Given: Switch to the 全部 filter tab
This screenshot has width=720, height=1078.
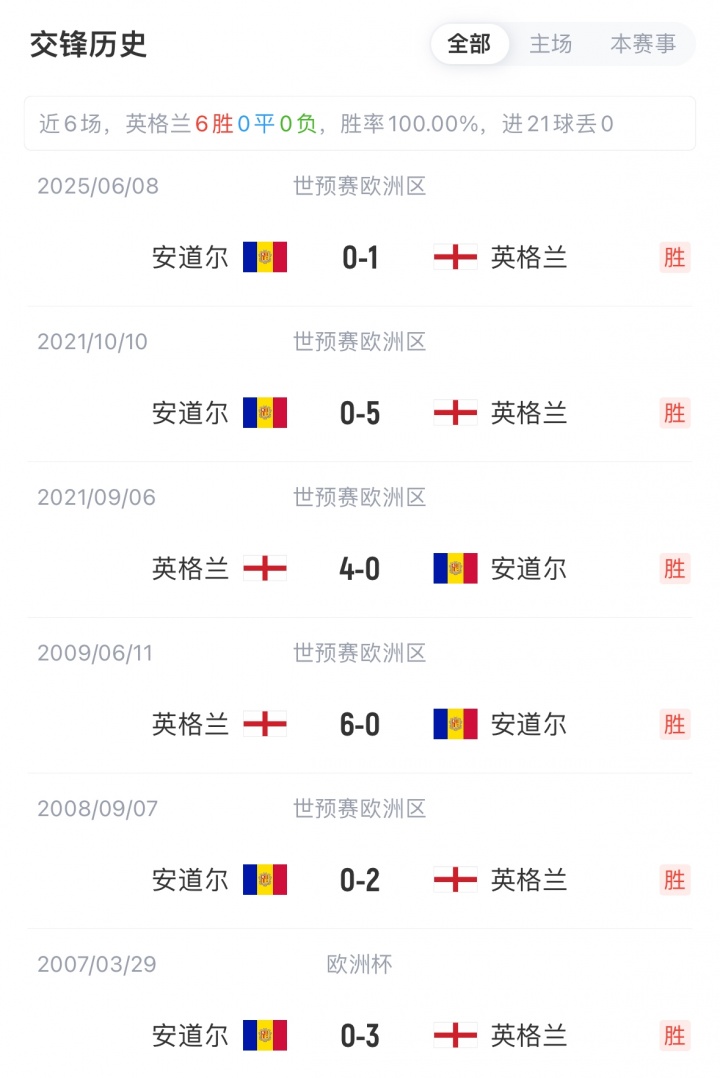Looking at the screenshot, I should coord(469,44).
